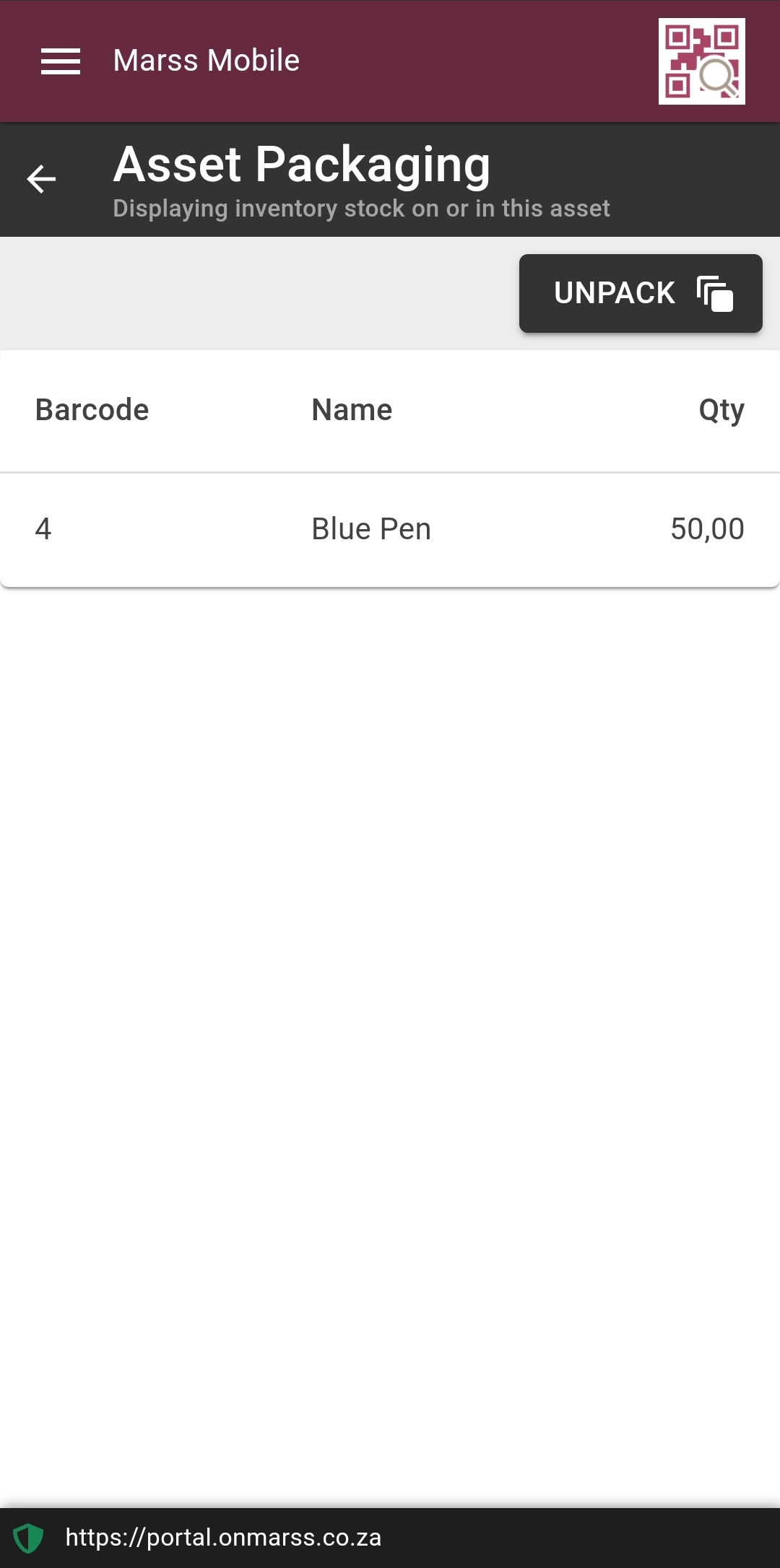Tap barcode value 4 in the table

click(x=43, y=529)
